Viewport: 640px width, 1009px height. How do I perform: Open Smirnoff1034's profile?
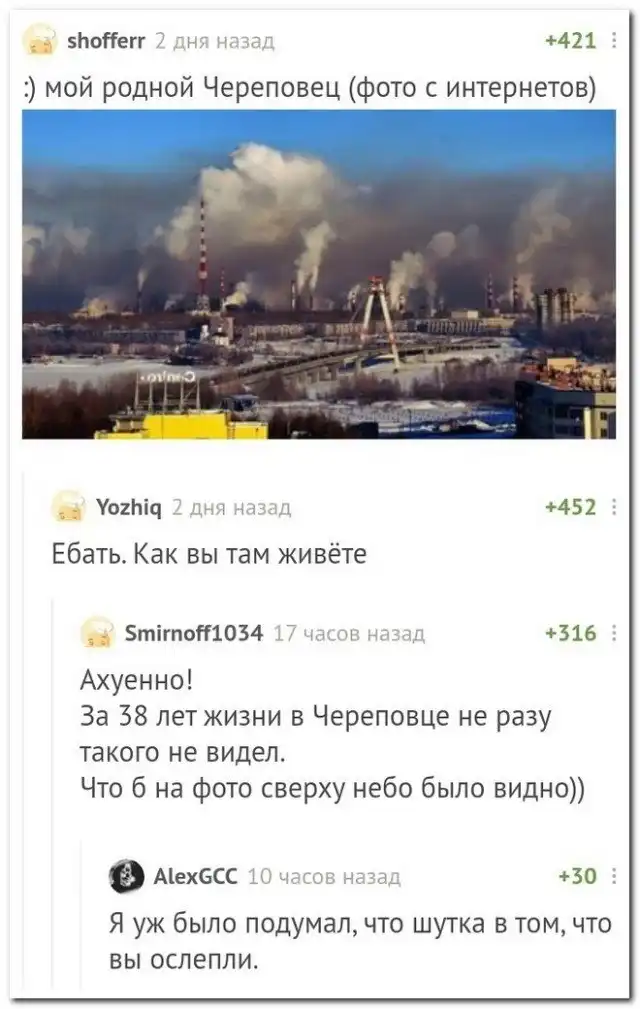point(194,632)
